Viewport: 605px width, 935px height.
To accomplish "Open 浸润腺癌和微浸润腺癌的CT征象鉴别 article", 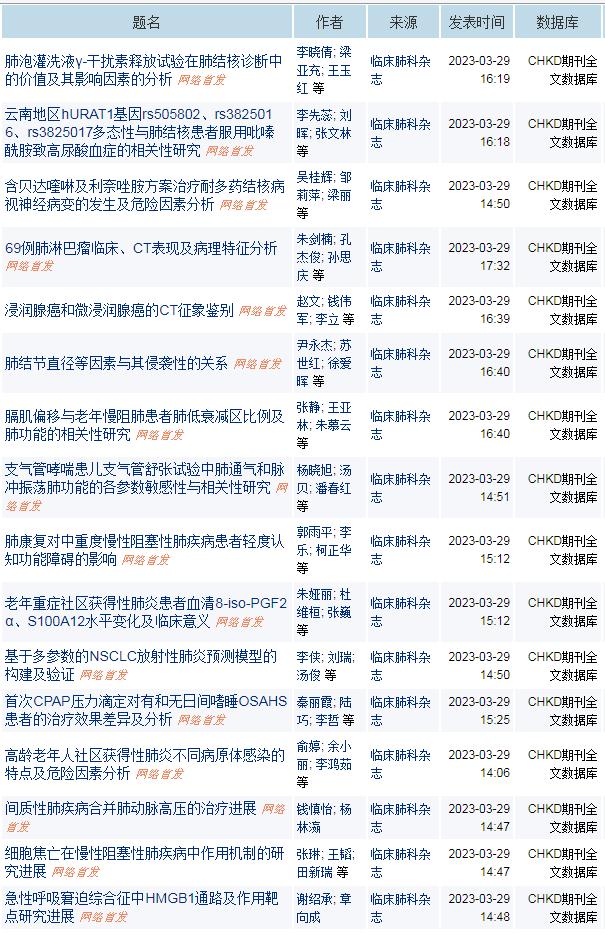I will tap(119, 310).
